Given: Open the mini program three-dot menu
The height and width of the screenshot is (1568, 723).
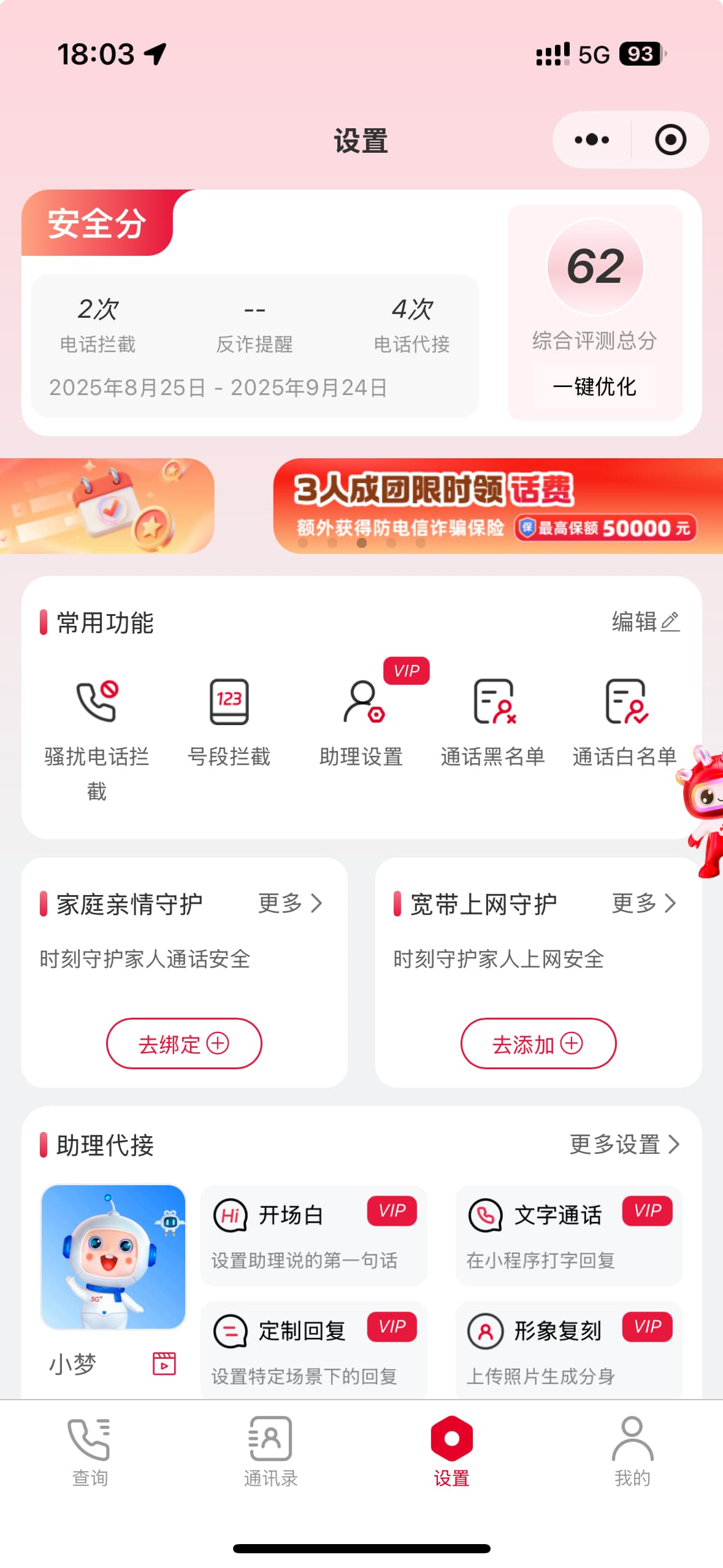Looking at the screenshot, I should coord(592,140).
